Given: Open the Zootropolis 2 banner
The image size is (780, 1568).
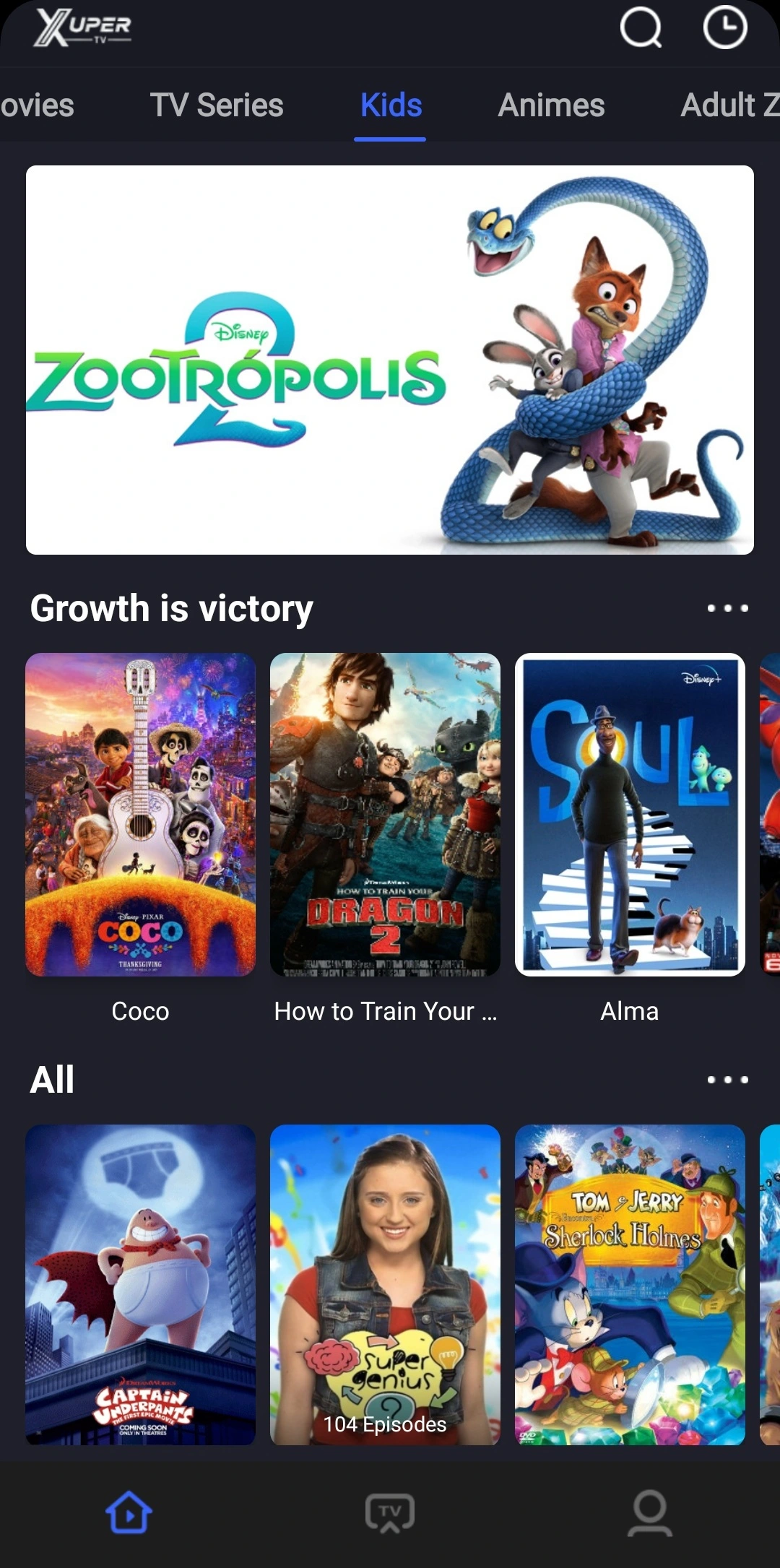Looking at the screenshot, I should point(390,360).
